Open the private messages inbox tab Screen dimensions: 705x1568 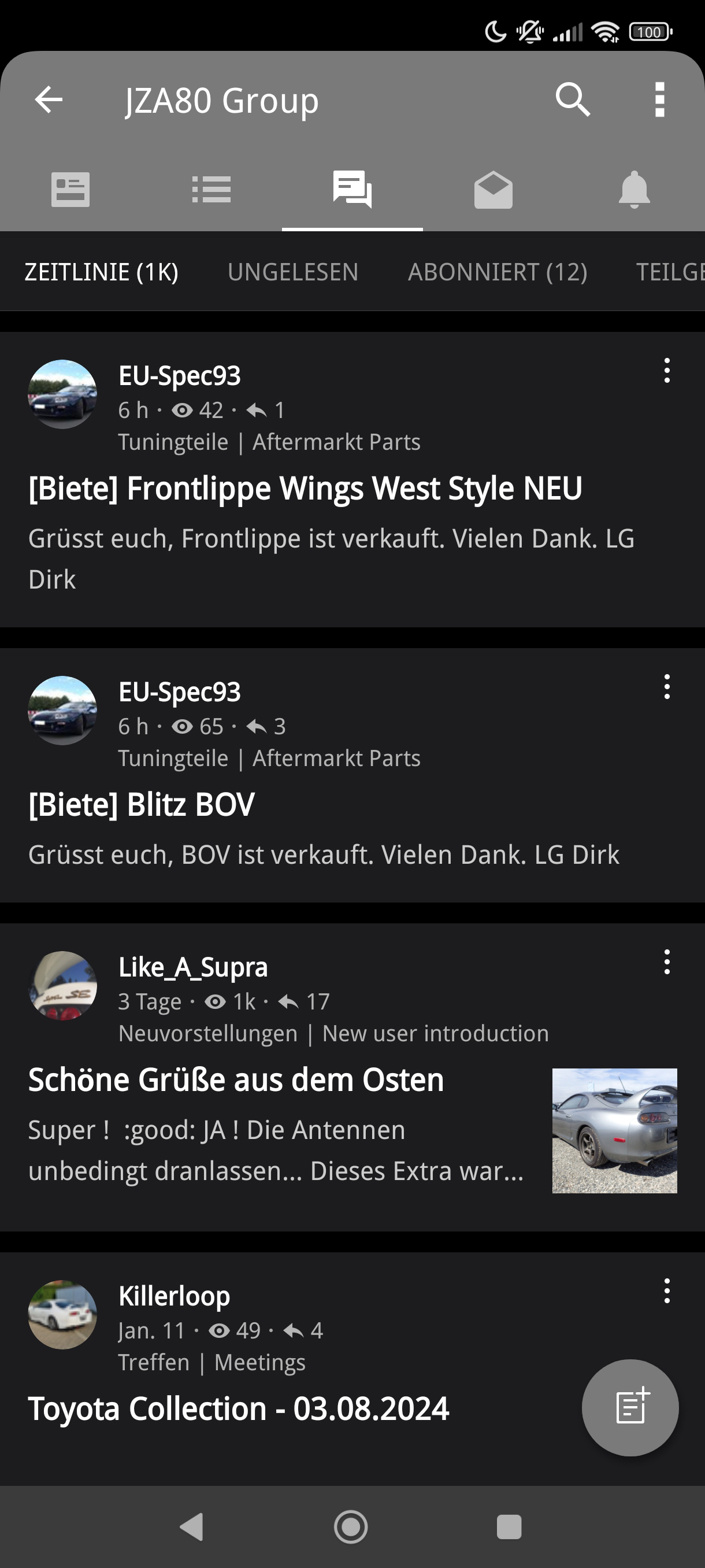[493, 190]
